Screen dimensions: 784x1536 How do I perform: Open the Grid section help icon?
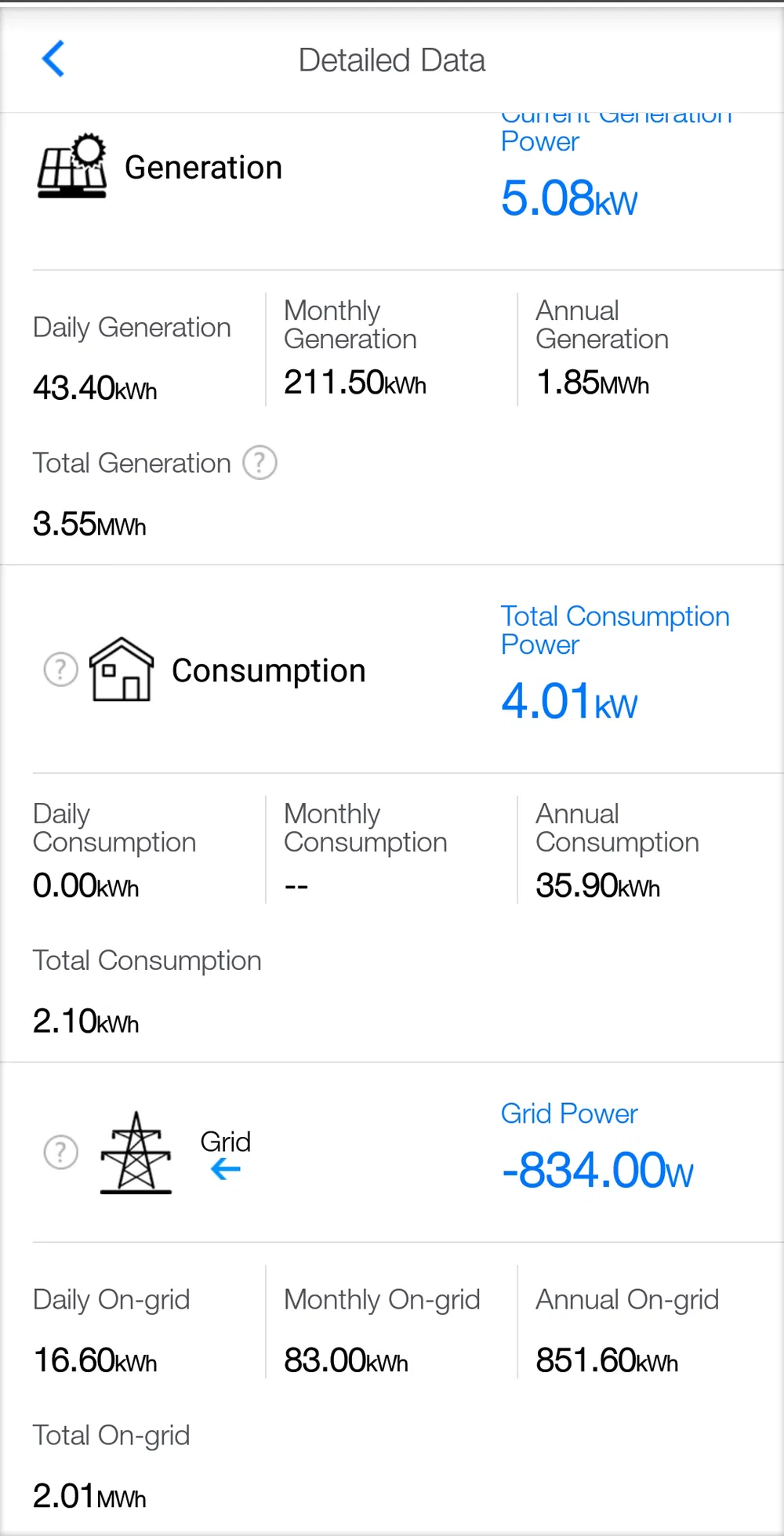(x=60, y=1153)
